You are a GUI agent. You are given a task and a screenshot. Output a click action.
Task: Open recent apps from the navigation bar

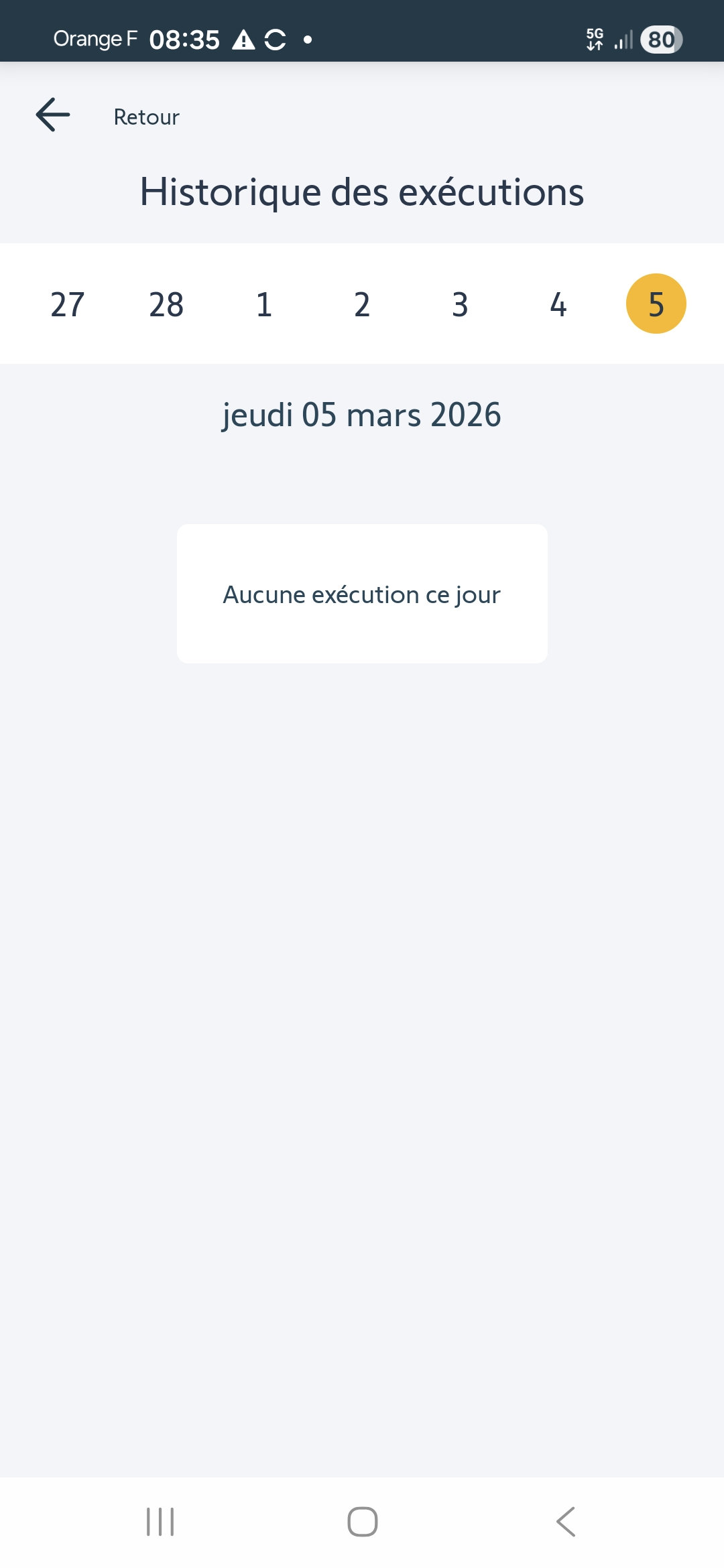160,1522
